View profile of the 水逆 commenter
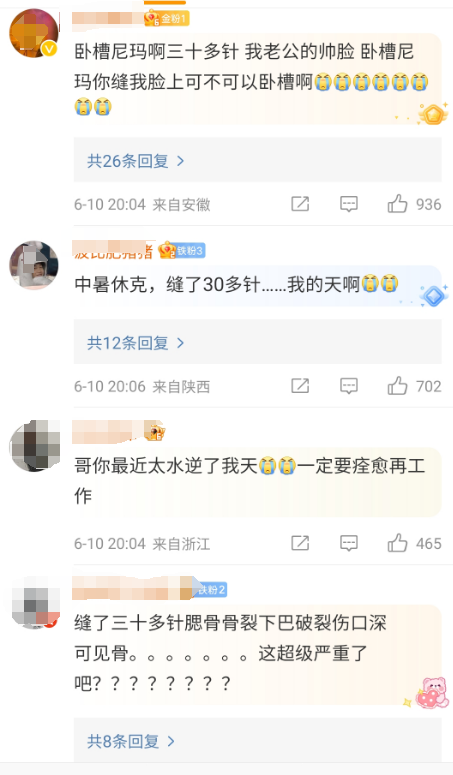453x775 pixels. point(35,445)
